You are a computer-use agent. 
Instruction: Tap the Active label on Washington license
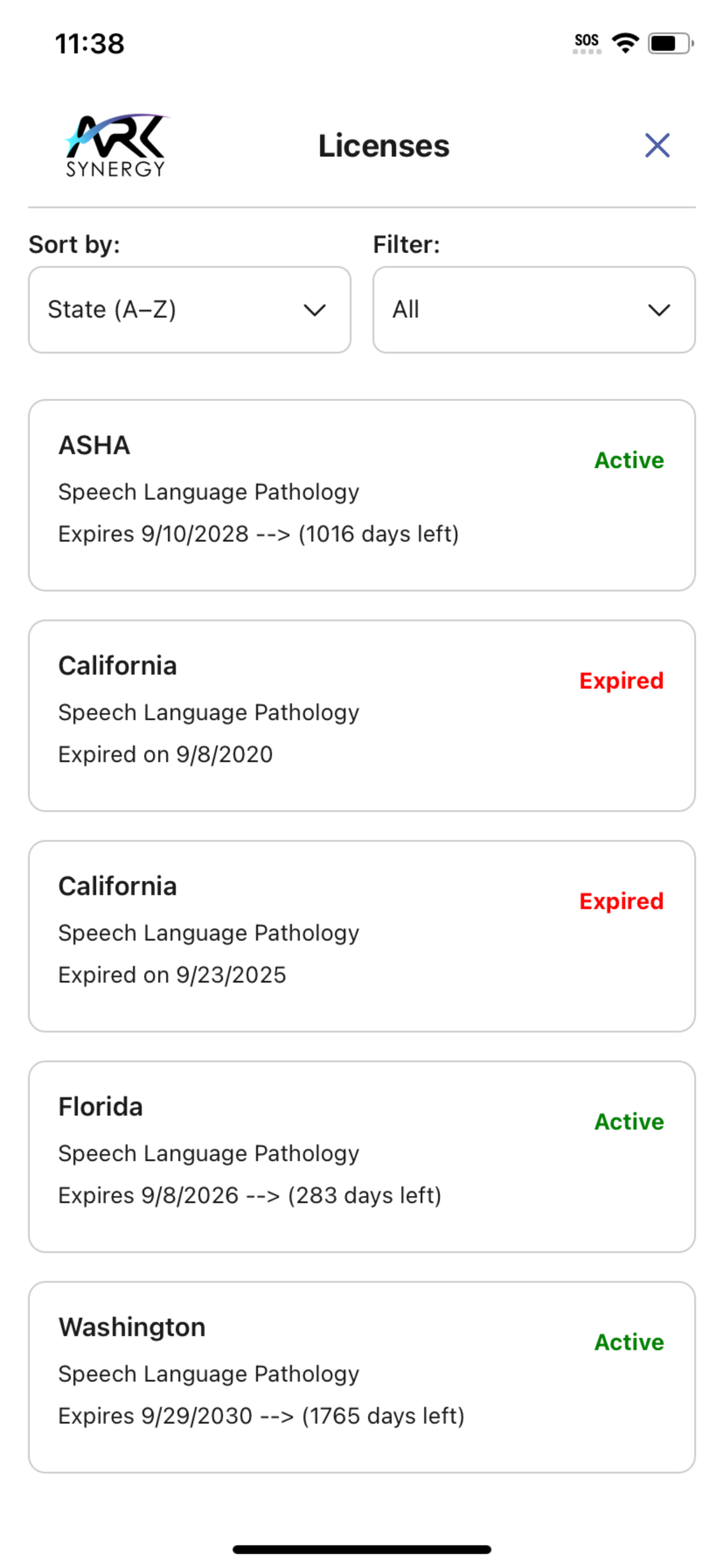pyautogui.click(x=629, y=1342)
